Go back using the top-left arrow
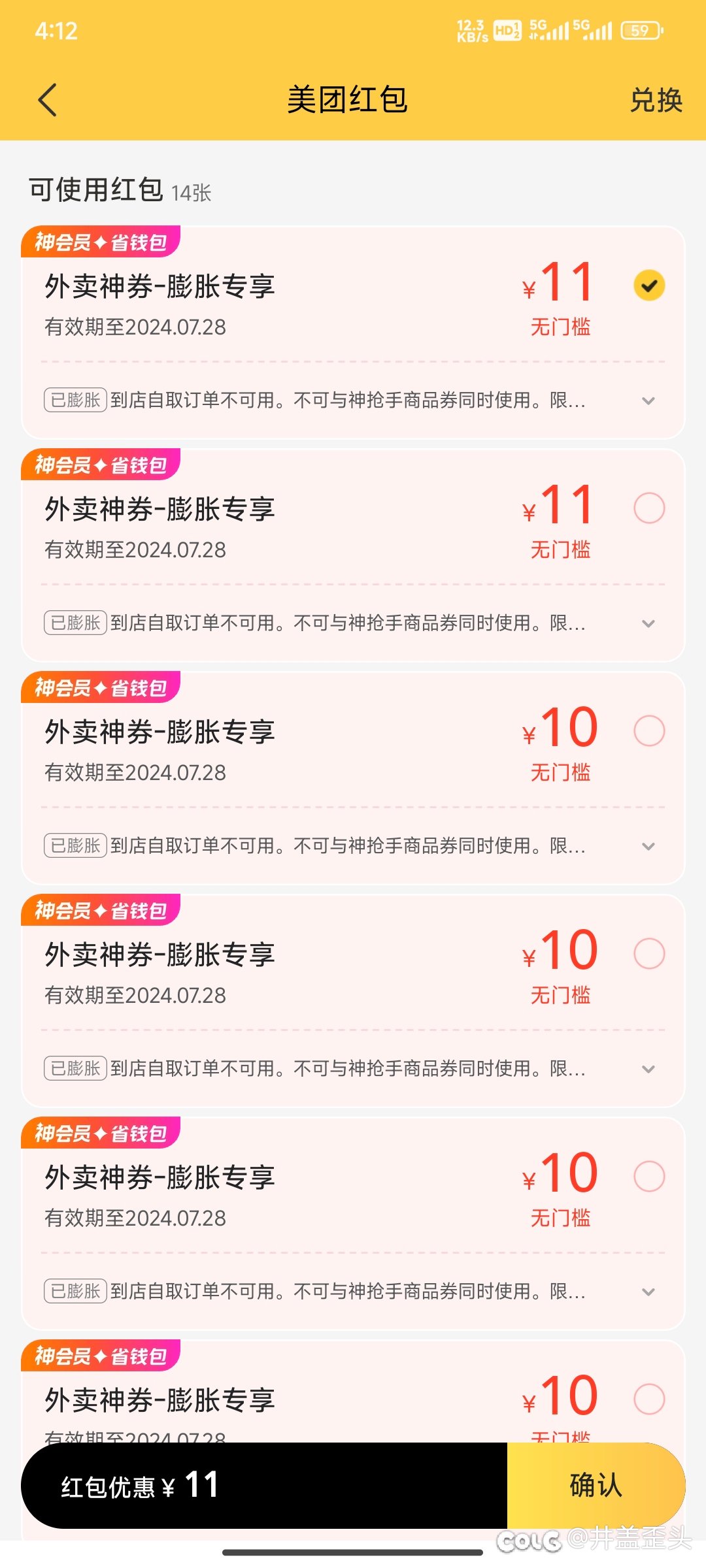This screenshot has height=1568, width=706. pyautogui.click(x=48, y=100)
